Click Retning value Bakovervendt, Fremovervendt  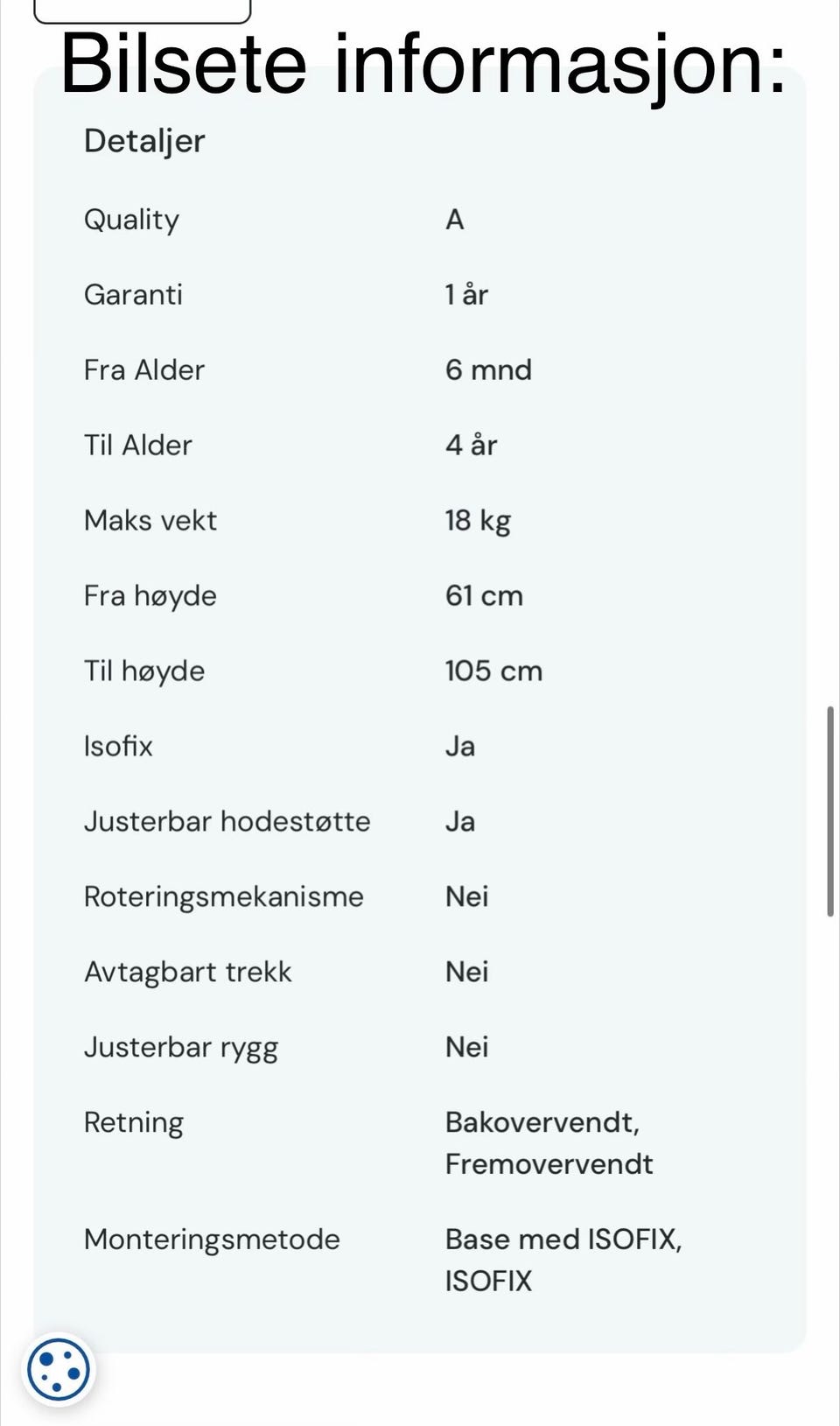543,1142
